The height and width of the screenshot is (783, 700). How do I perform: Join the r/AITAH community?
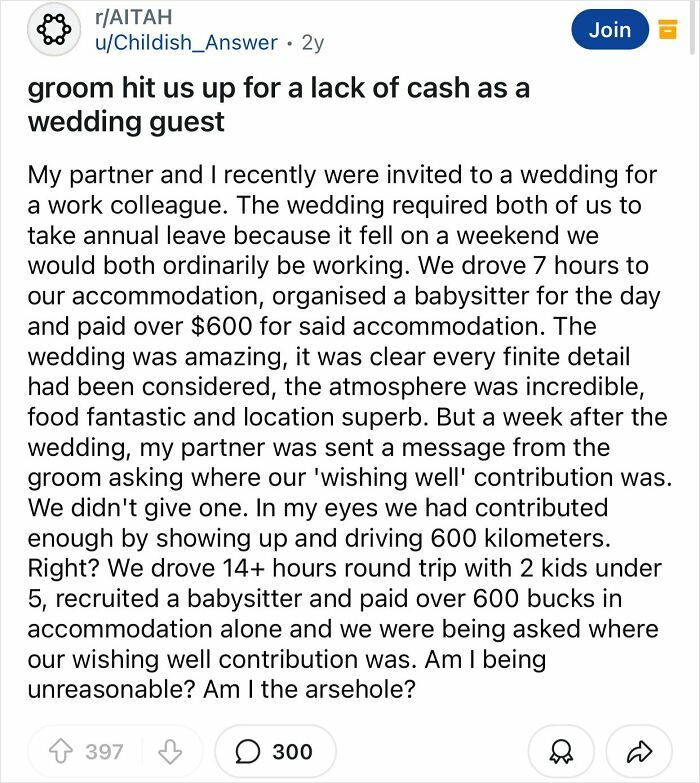tap(609, 30)
